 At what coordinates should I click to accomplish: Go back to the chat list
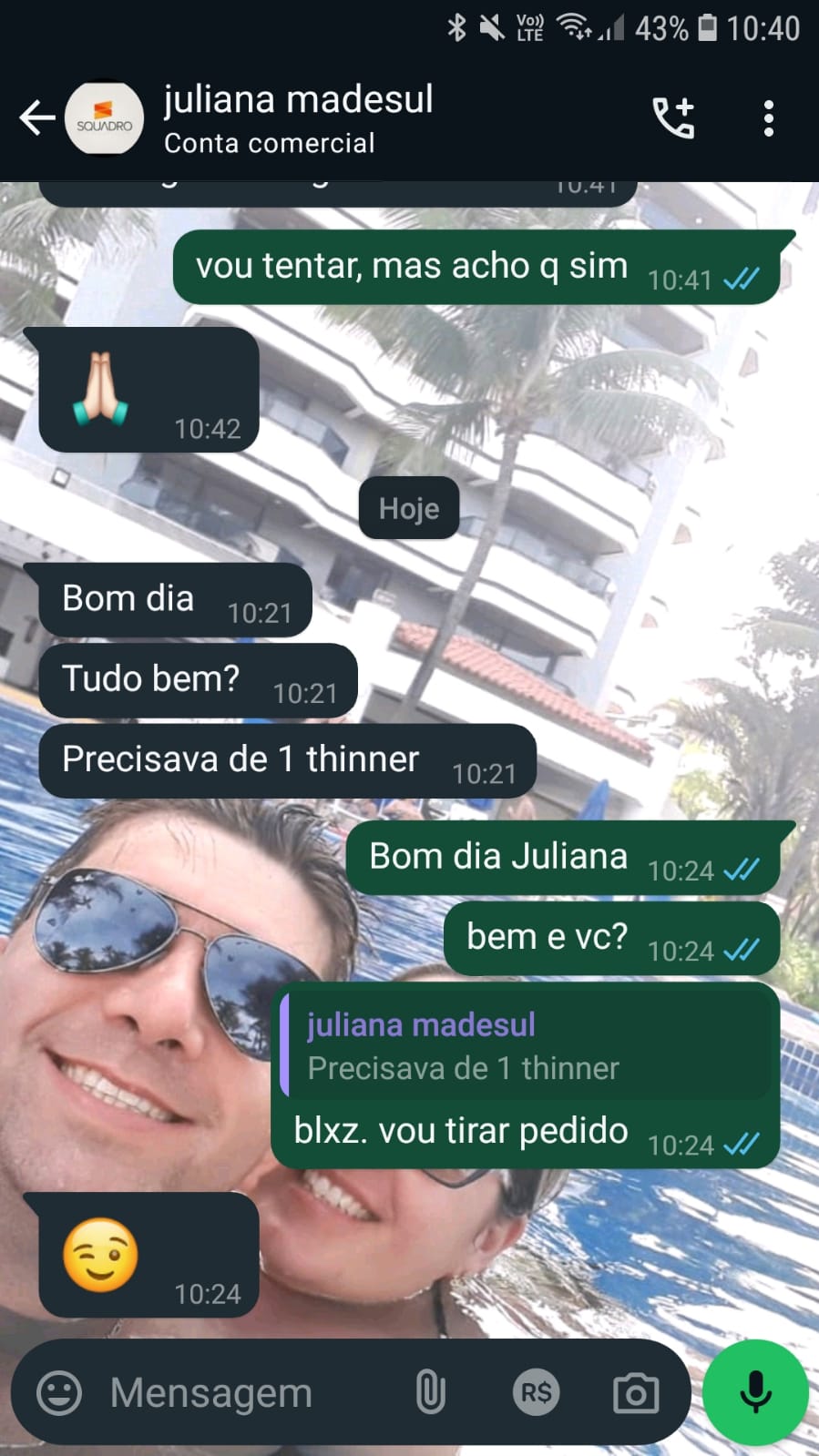coord(36,118)
